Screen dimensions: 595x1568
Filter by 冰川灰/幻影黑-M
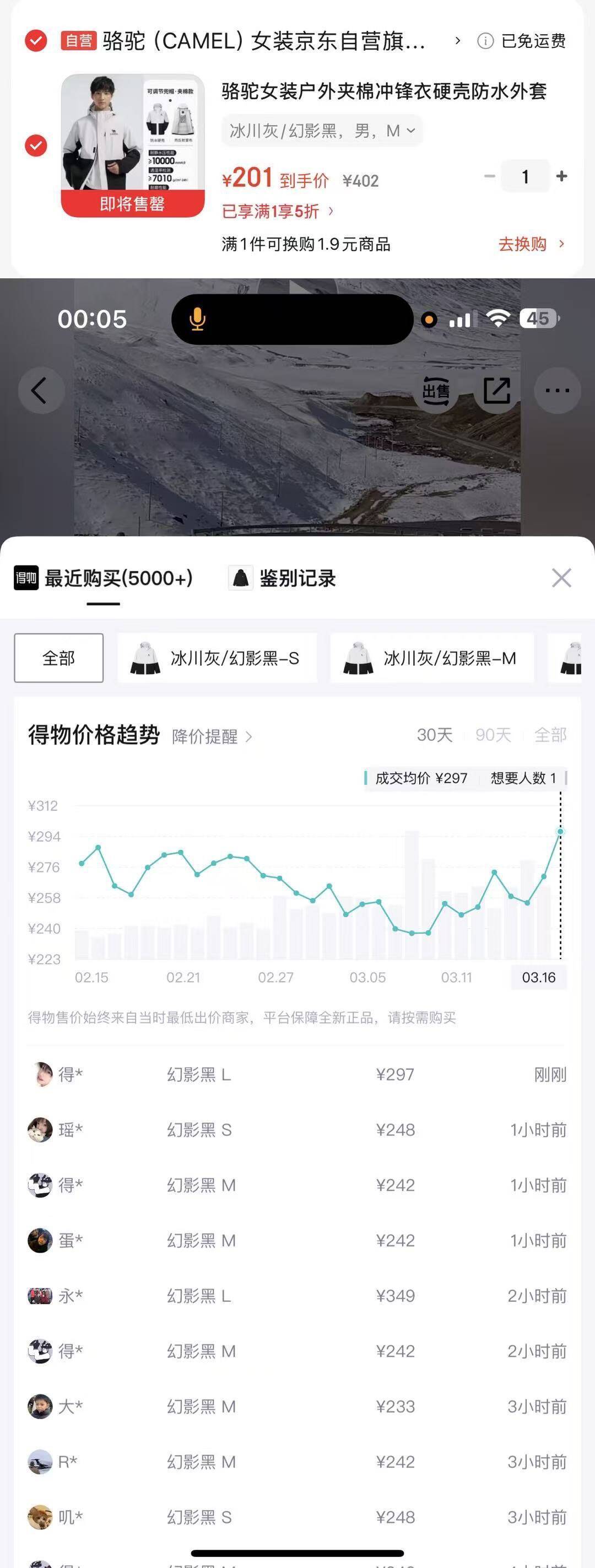pyautogui.click(x=431, y=658)
